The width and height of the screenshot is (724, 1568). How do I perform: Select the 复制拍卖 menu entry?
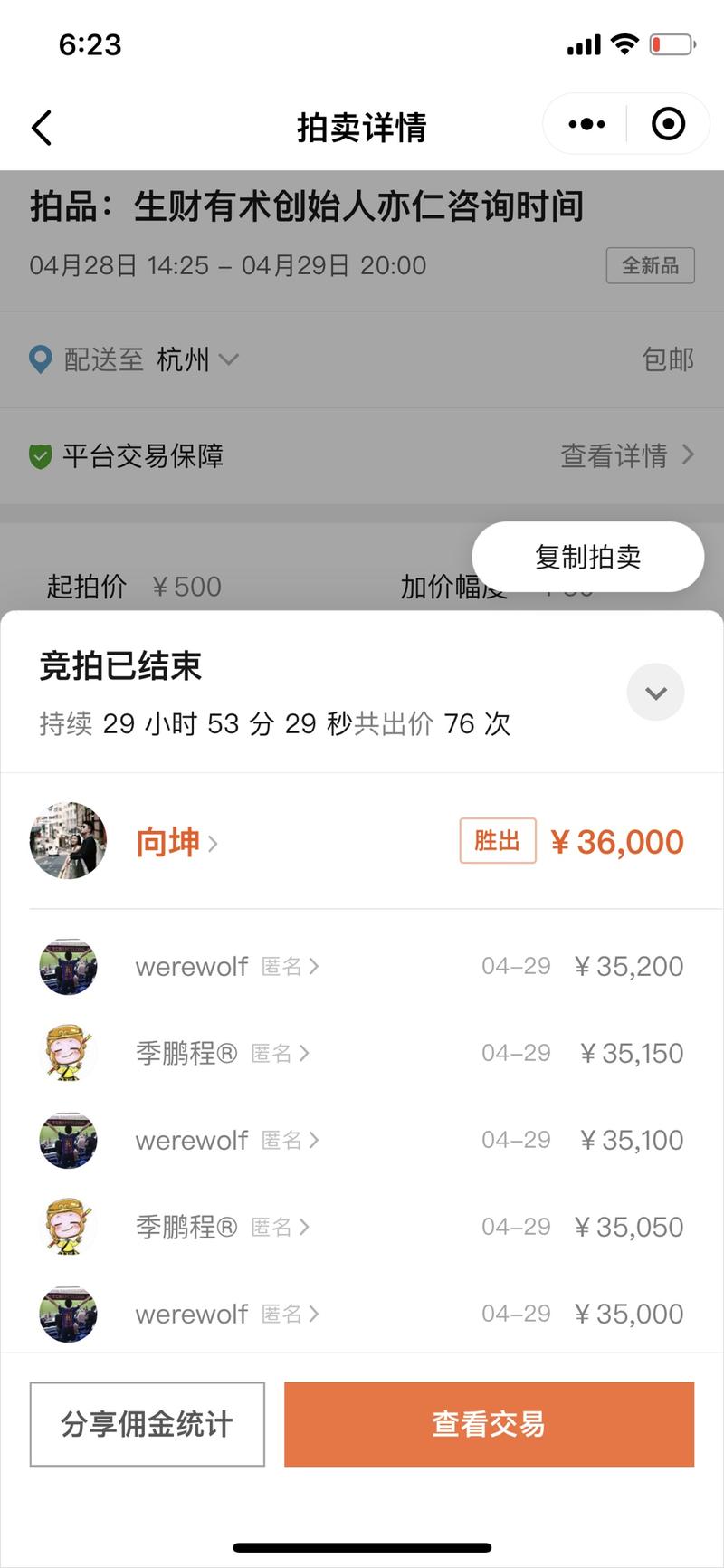click(x=587, y=557)
